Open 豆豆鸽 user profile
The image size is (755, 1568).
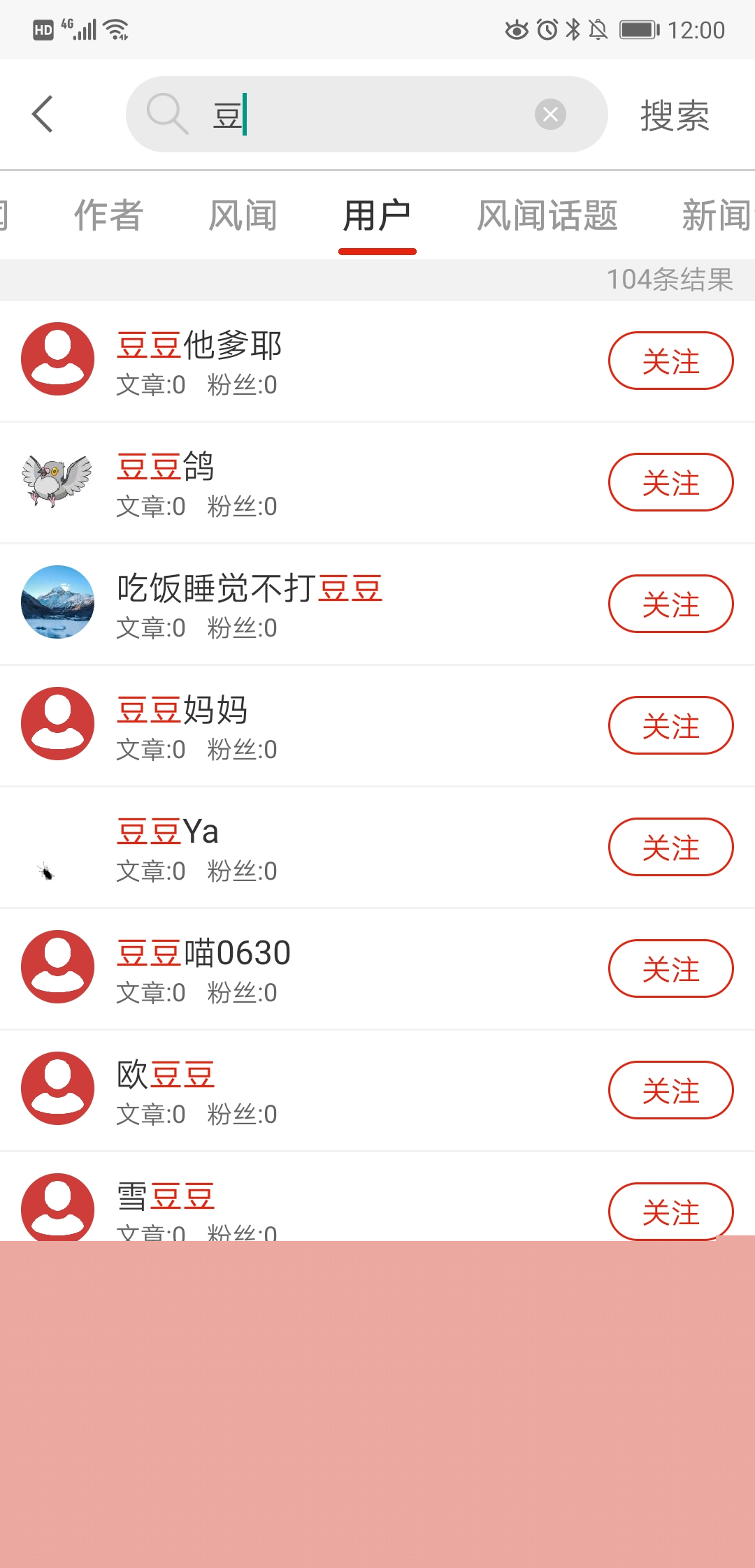(x=165, y=467)
